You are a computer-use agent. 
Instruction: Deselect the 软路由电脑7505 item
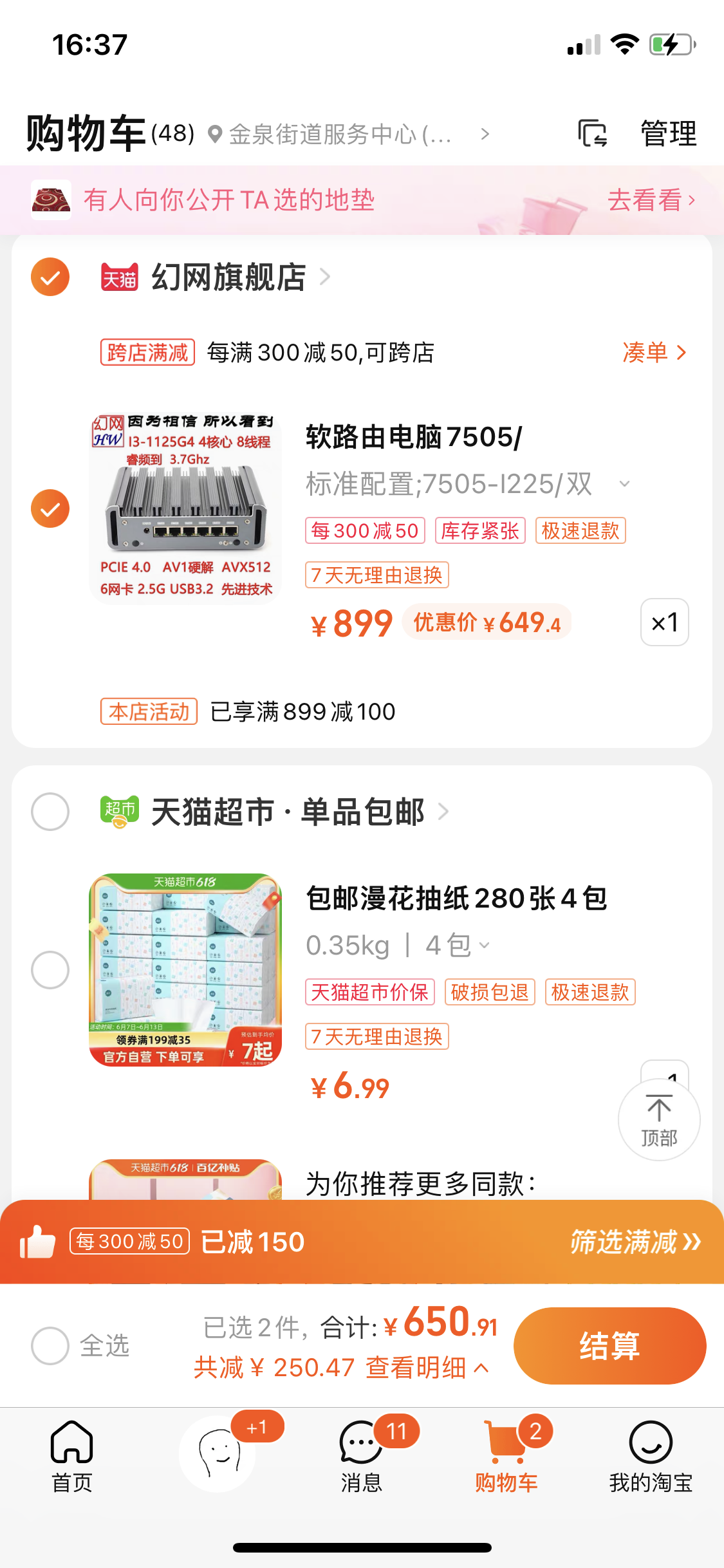[50, 509]
